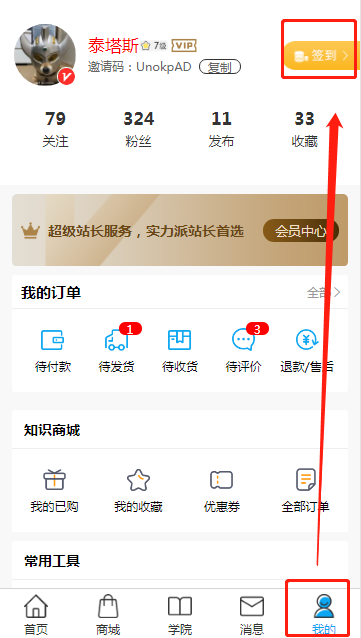The width and height of the screenshot is (361, 638).
Task: Copy the invitation code with 复制
Action: coord(220,67)
